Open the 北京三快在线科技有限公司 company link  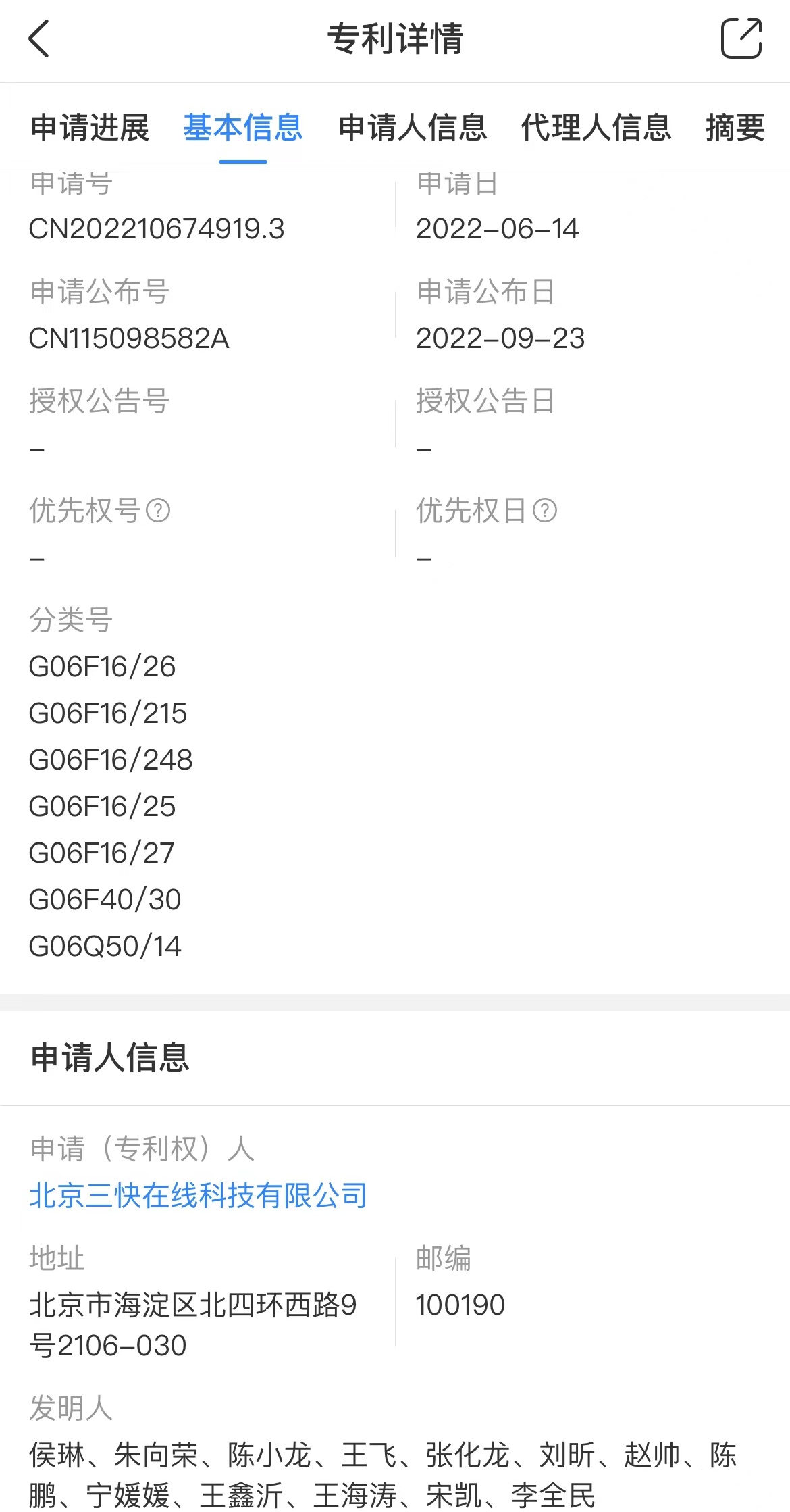pyautogui.click(x=198, y=1195)
